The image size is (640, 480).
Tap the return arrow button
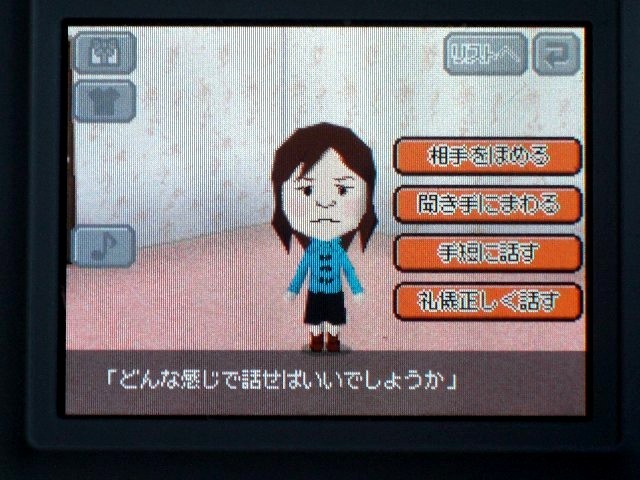click(x=556, y=55)
